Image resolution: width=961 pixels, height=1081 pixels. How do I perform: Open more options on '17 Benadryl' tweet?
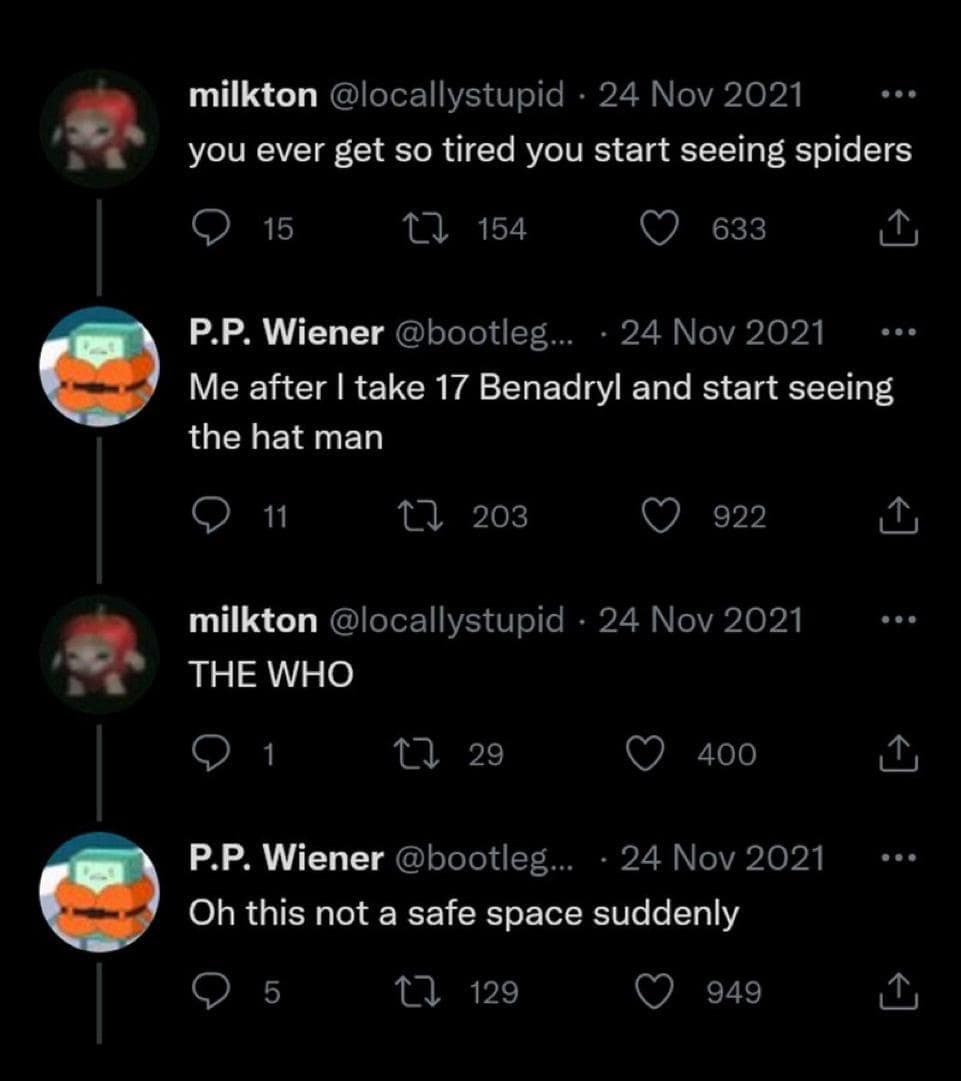pos(897,332)
